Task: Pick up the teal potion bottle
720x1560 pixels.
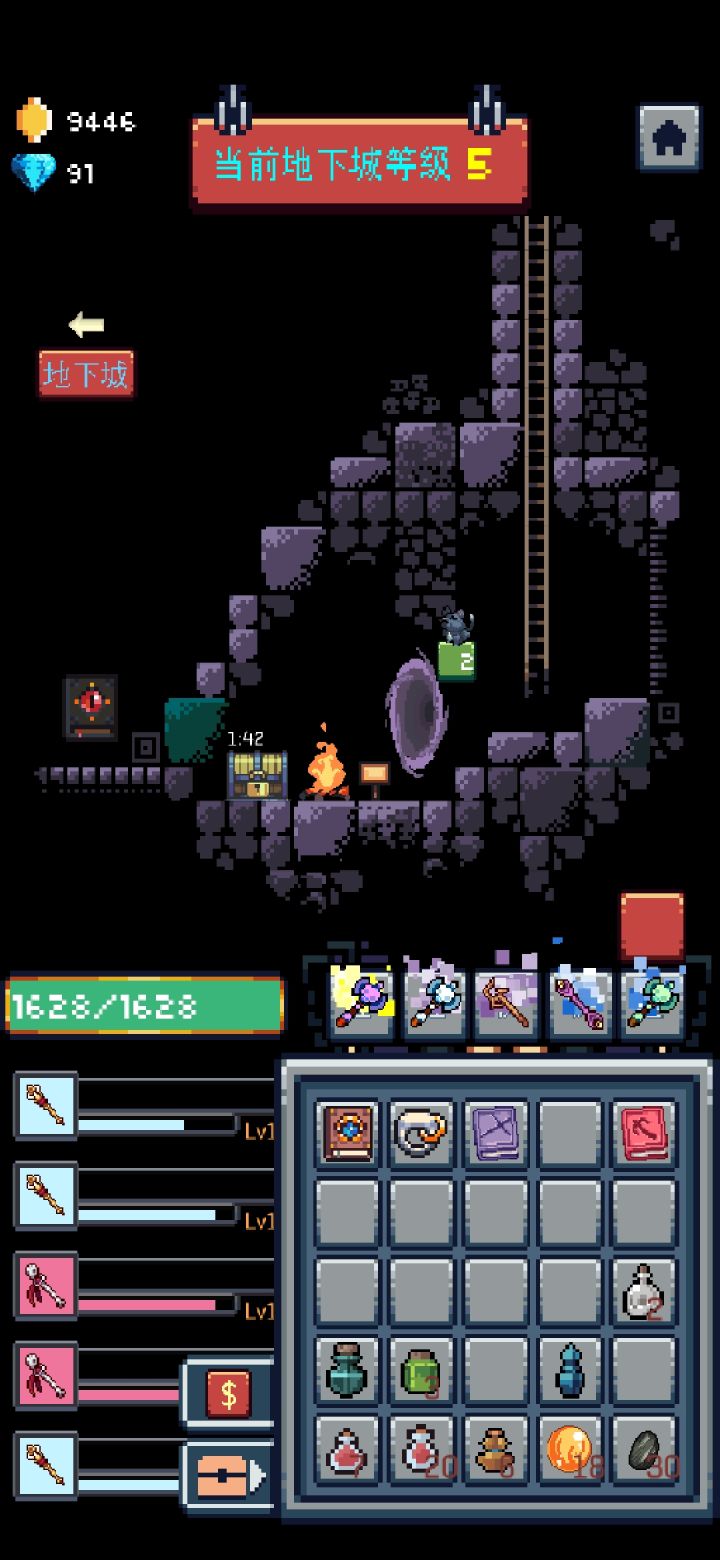Action: coord(345,1370)
